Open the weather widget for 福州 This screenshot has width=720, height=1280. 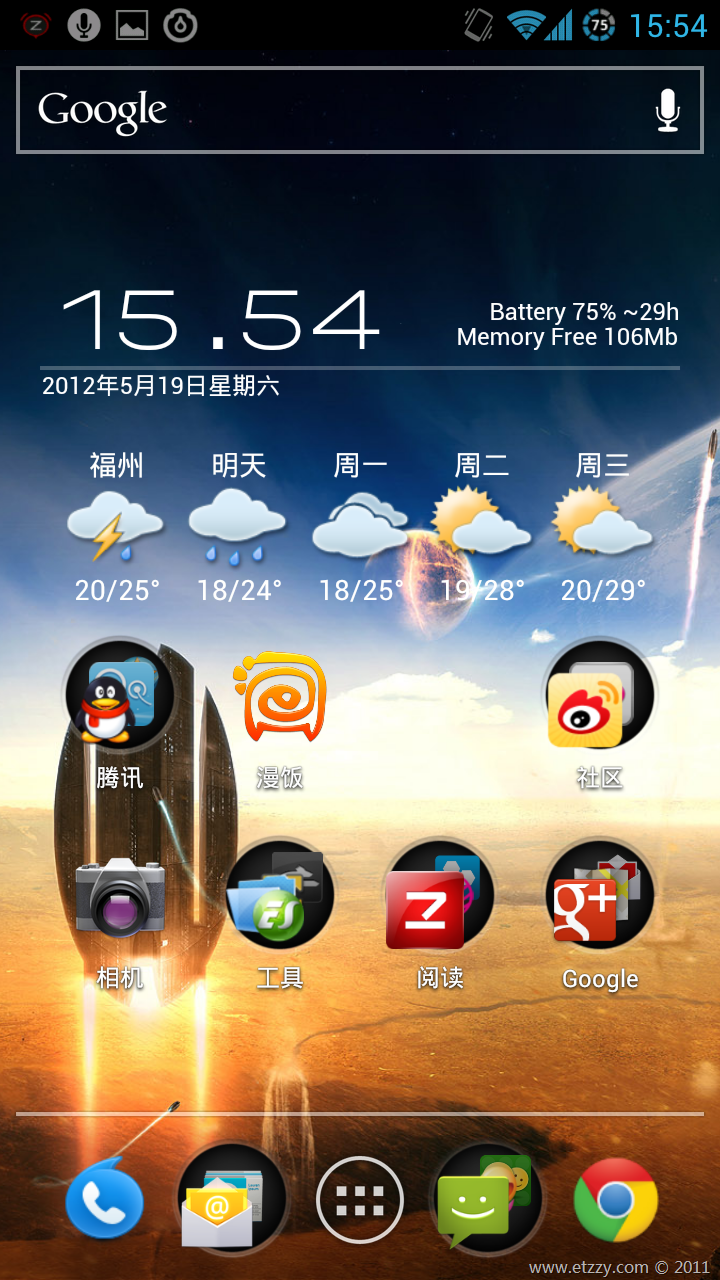tap(117, 527)
